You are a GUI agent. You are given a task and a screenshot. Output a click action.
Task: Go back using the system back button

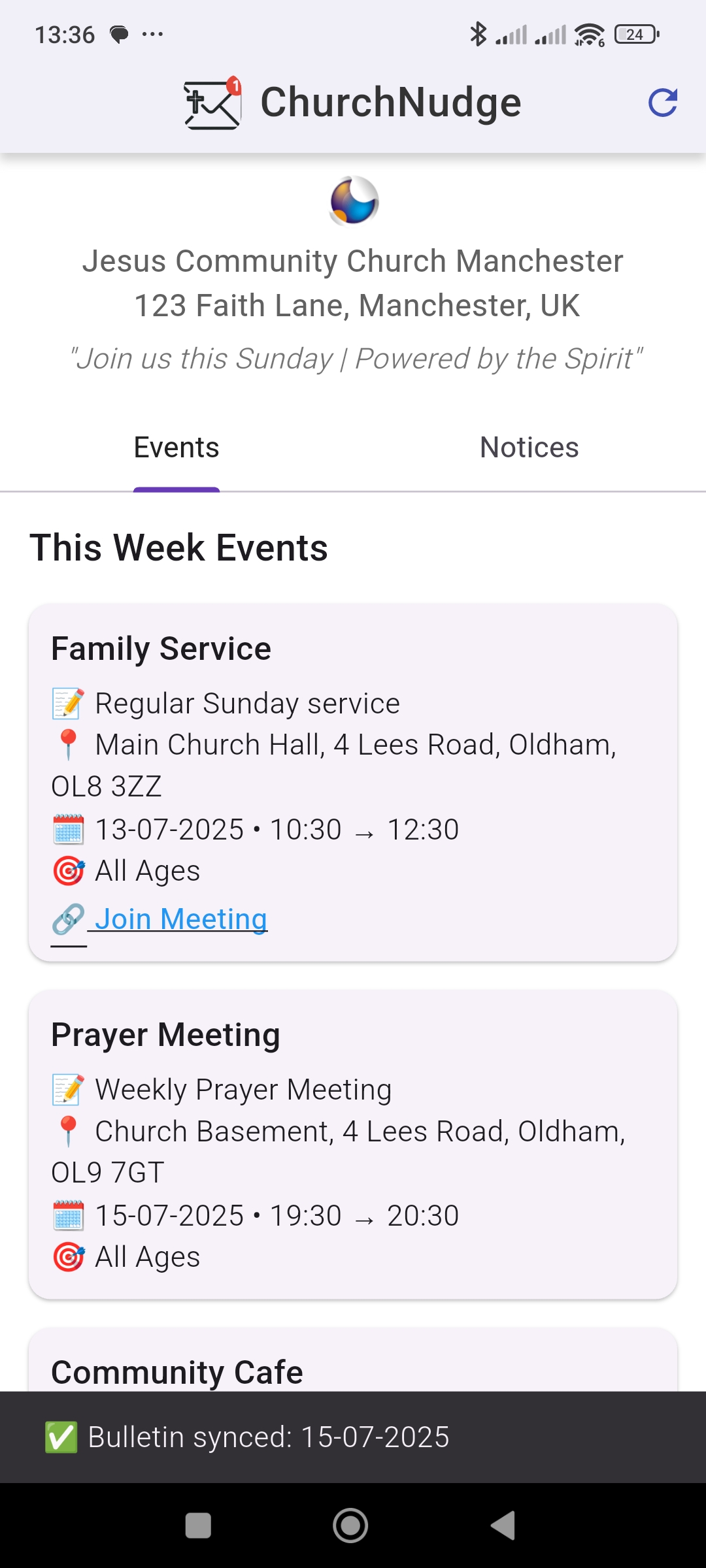[x=503, y=1526]
